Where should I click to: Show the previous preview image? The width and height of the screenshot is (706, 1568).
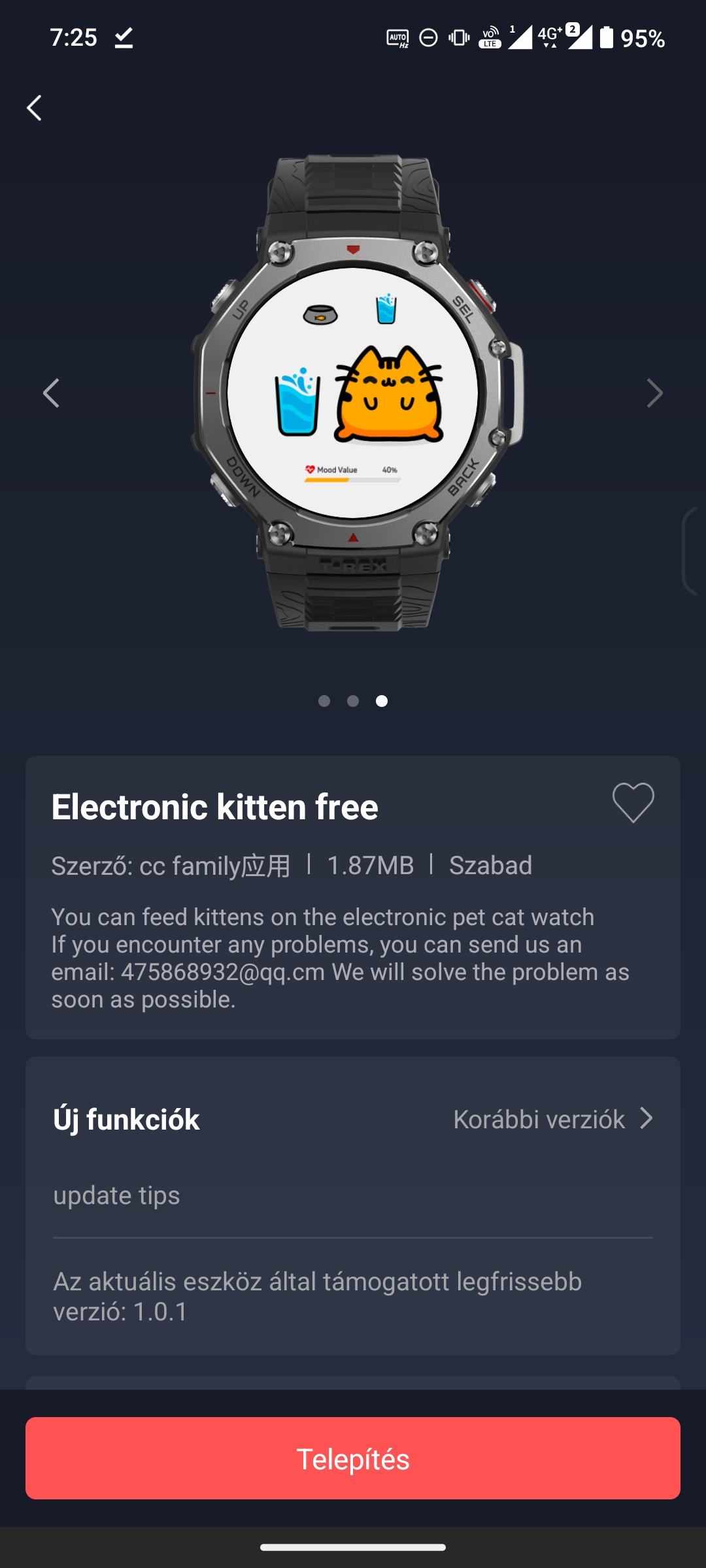[51, 393]
